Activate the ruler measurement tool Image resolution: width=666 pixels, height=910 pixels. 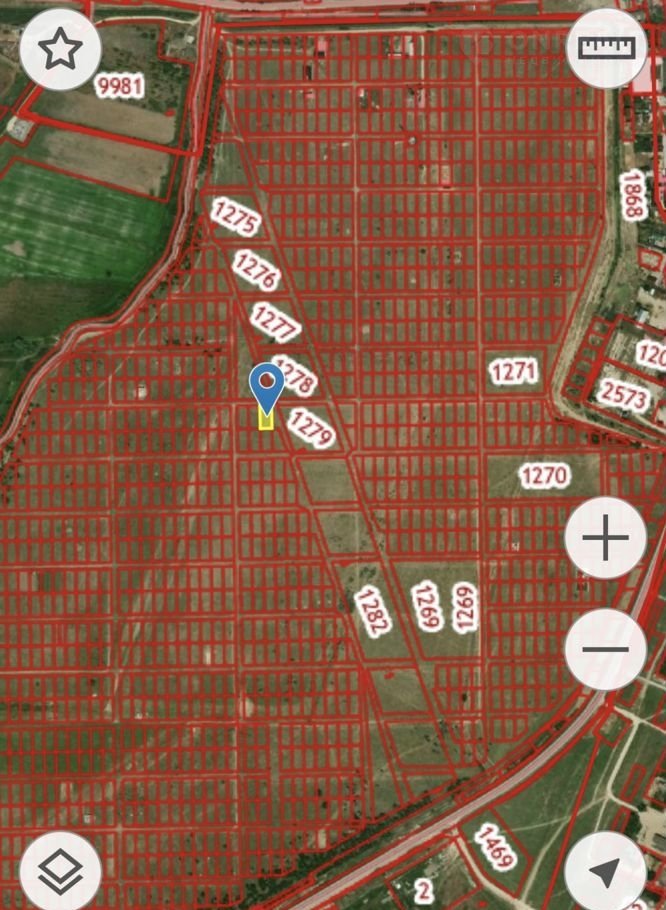click(x=607, y=48)
